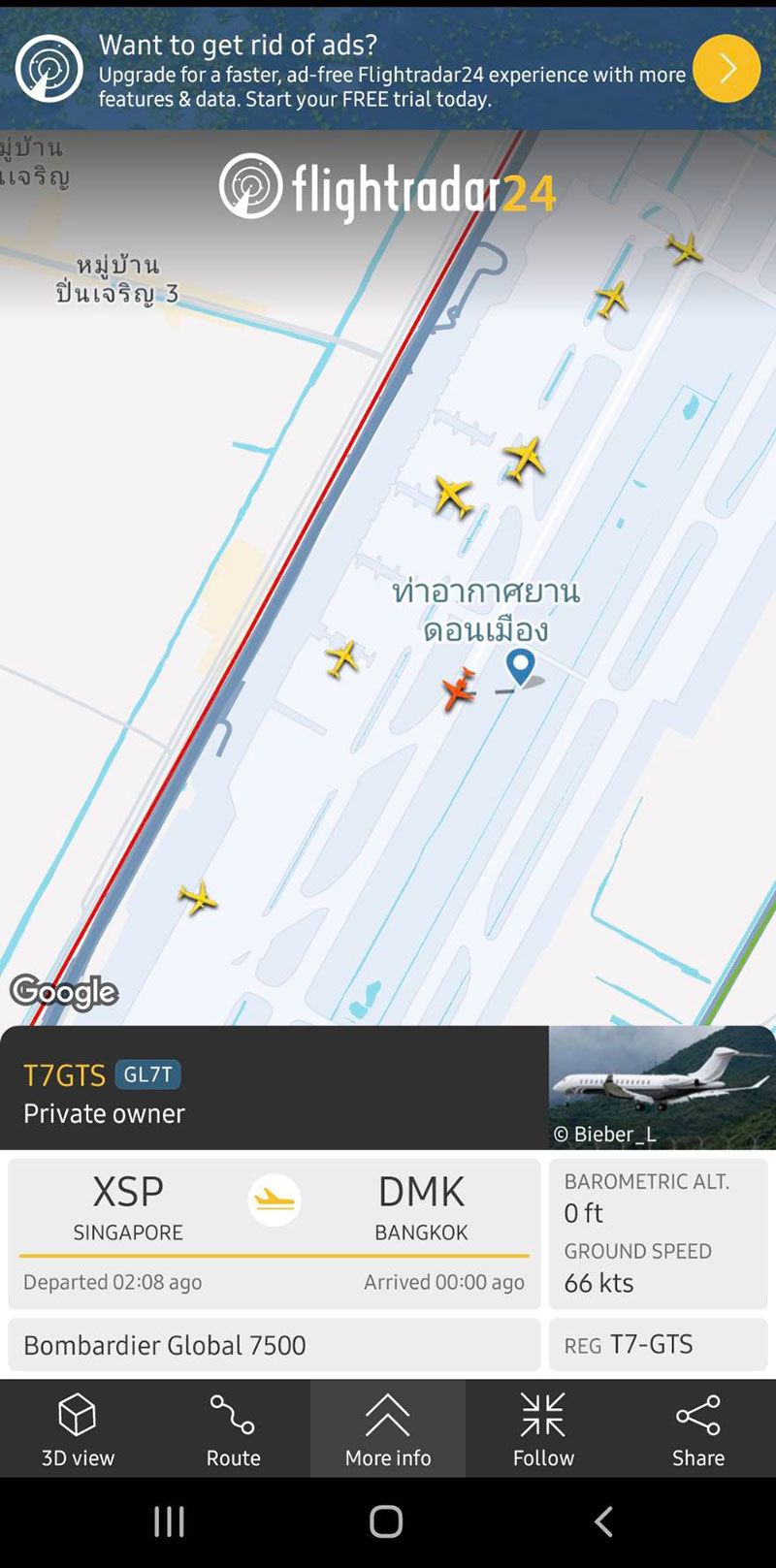Image resolution: width=776 pixels, height=1568 pixels.
Task: Follow this aircraft on the map
Action: click(543, 1428)
